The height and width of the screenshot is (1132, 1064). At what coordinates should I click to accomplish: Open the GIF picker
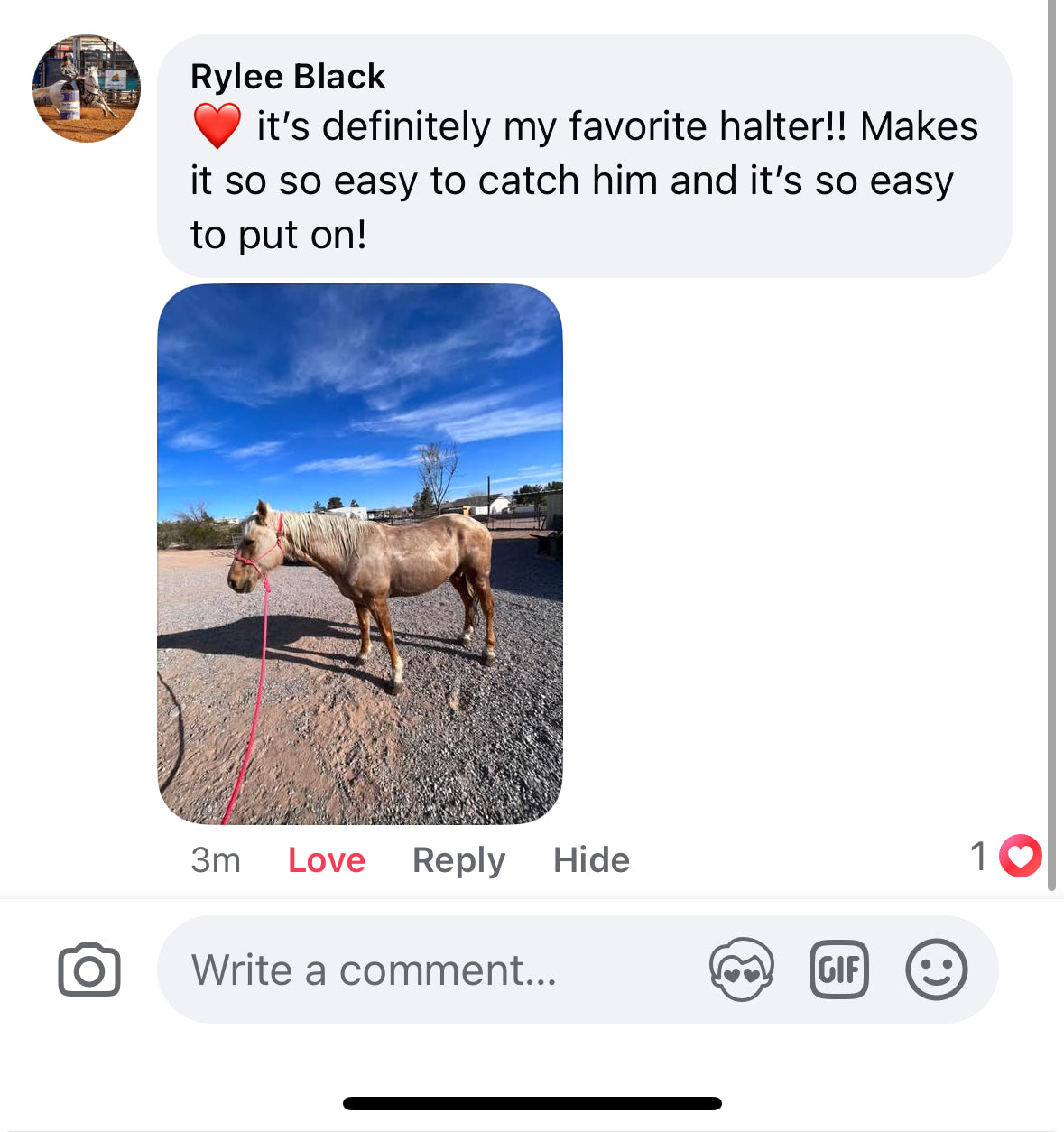tap(839, 970)
